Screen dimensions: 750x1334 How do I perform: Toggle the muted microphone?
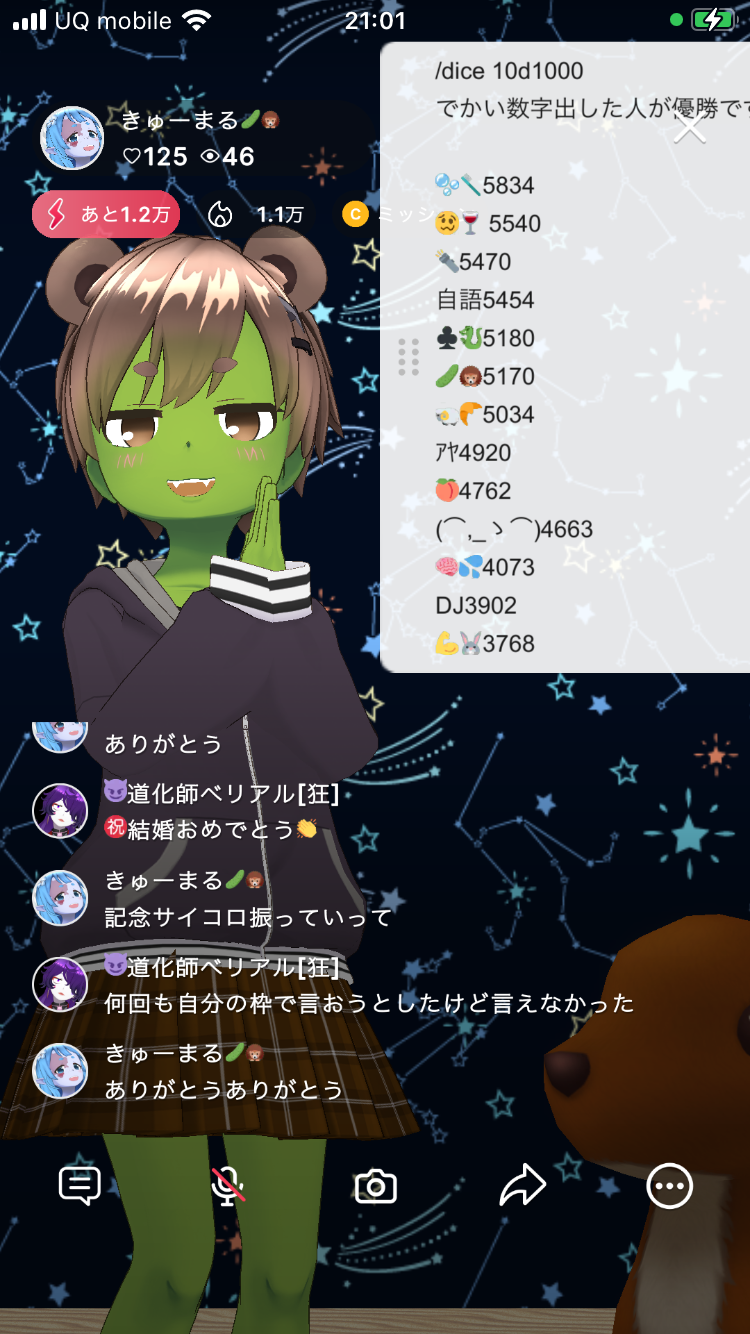(x=229, y=1186)
